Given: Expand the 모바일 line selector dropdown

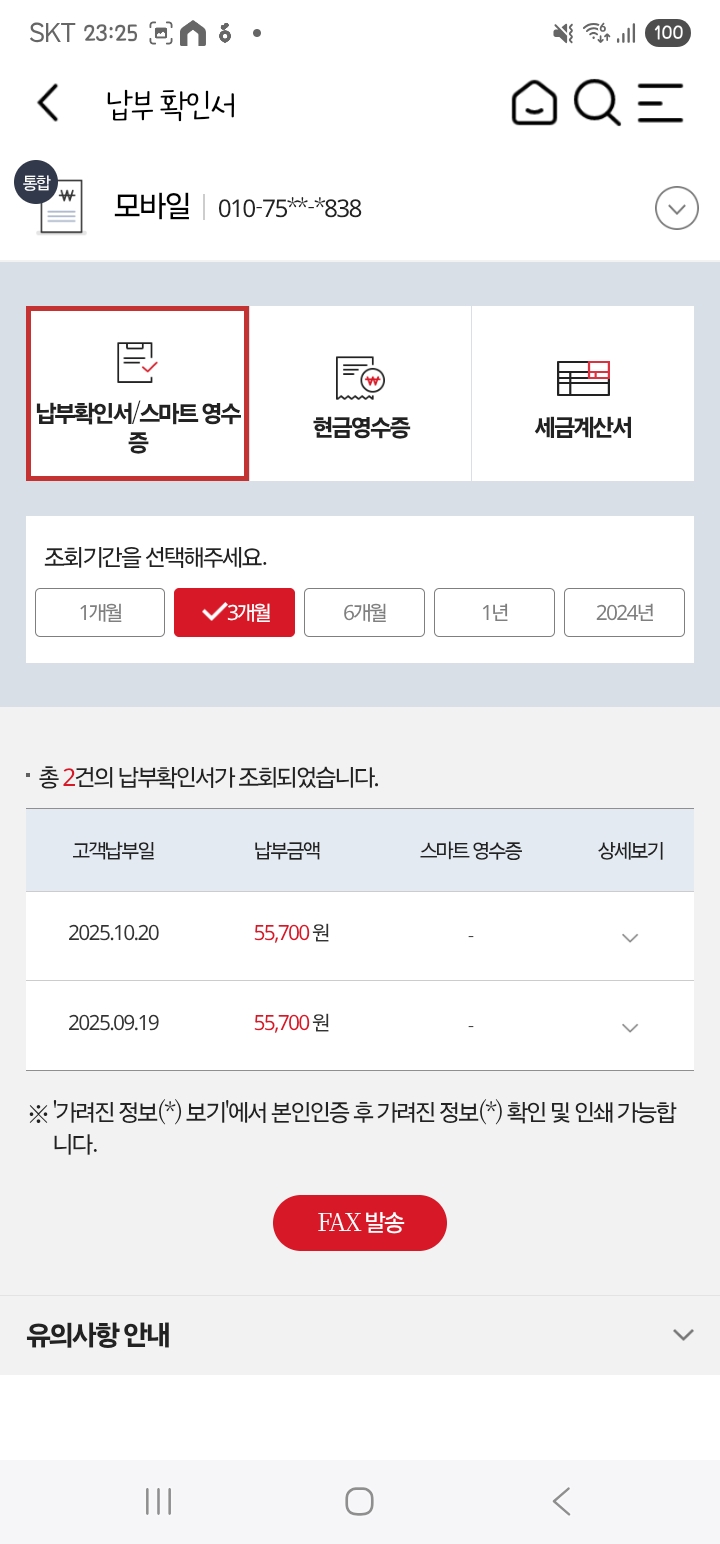Looking at the screenshot, I should tap(676, 209).
